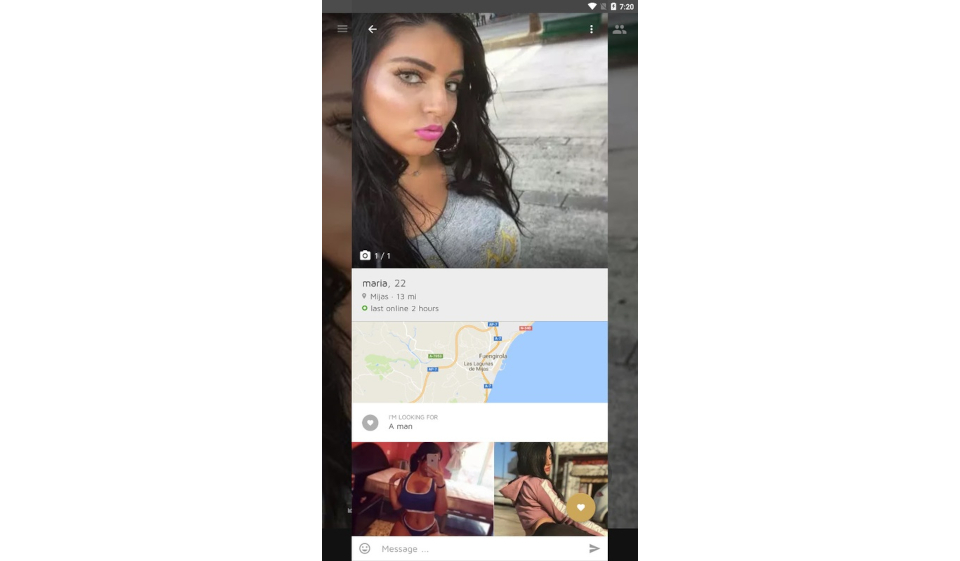The height and width of the screenshot is (561, 960).
Task: Open the hamburger drawer menu
Action: pos(342,29)
